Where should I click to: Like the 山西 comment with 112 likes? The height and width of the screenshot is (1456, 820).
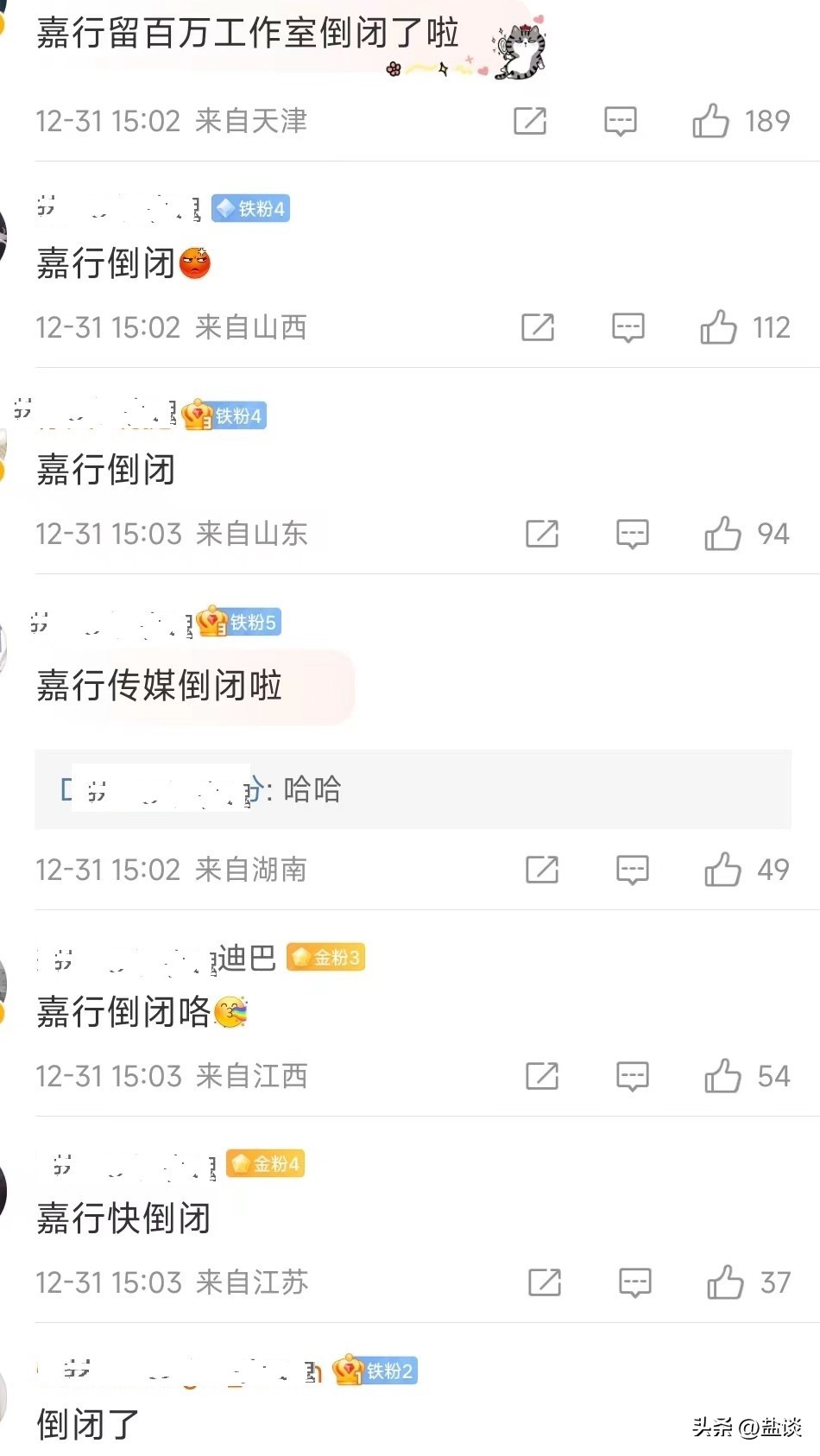point(718,327)
